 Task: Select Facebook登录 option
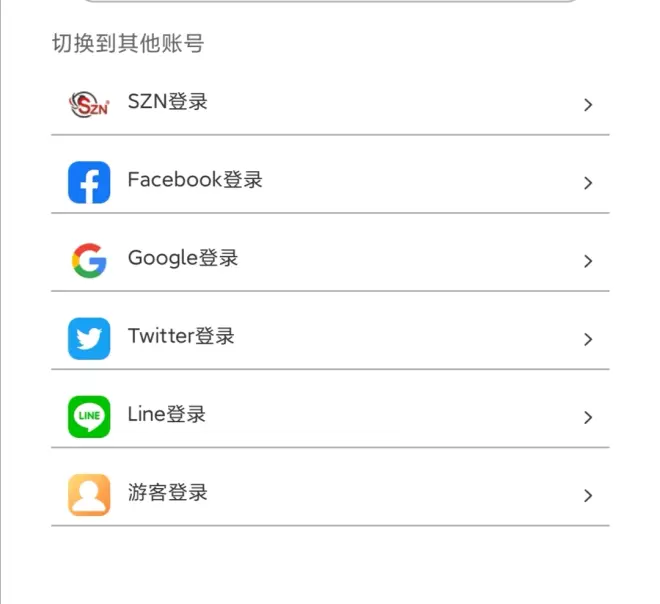(329, 181)
